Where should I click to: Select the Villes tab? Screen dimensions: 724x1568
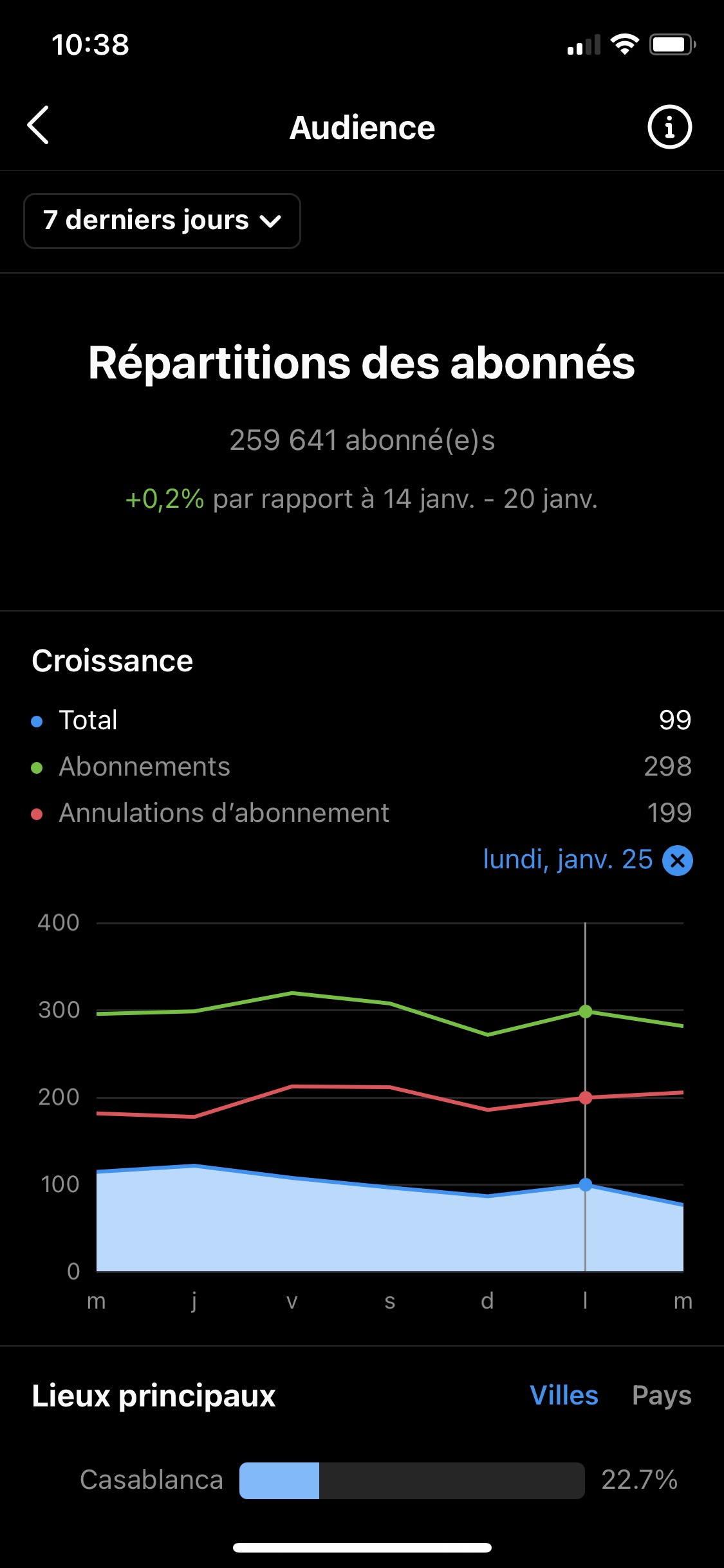pos(564,1395)
